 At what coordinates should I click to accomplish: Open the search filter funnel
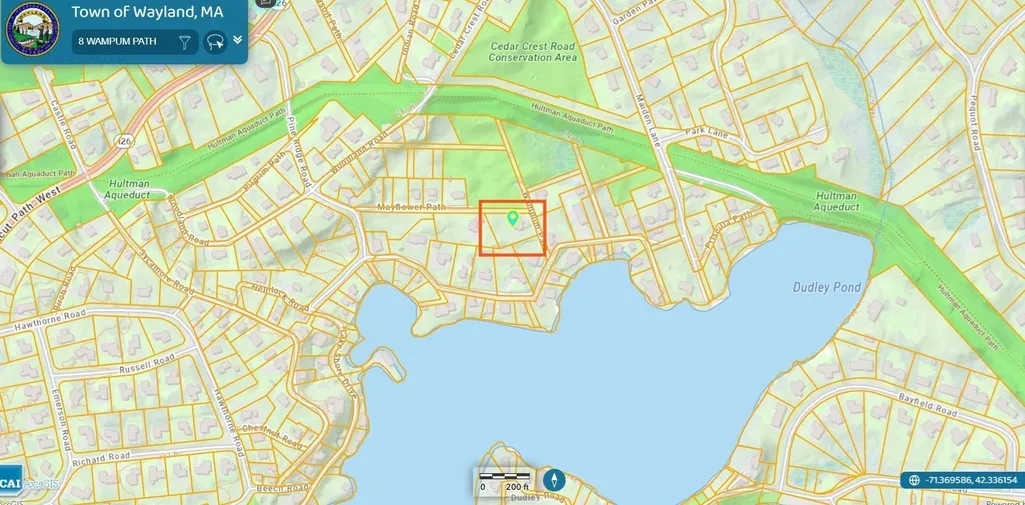click(x=185, y=42)
